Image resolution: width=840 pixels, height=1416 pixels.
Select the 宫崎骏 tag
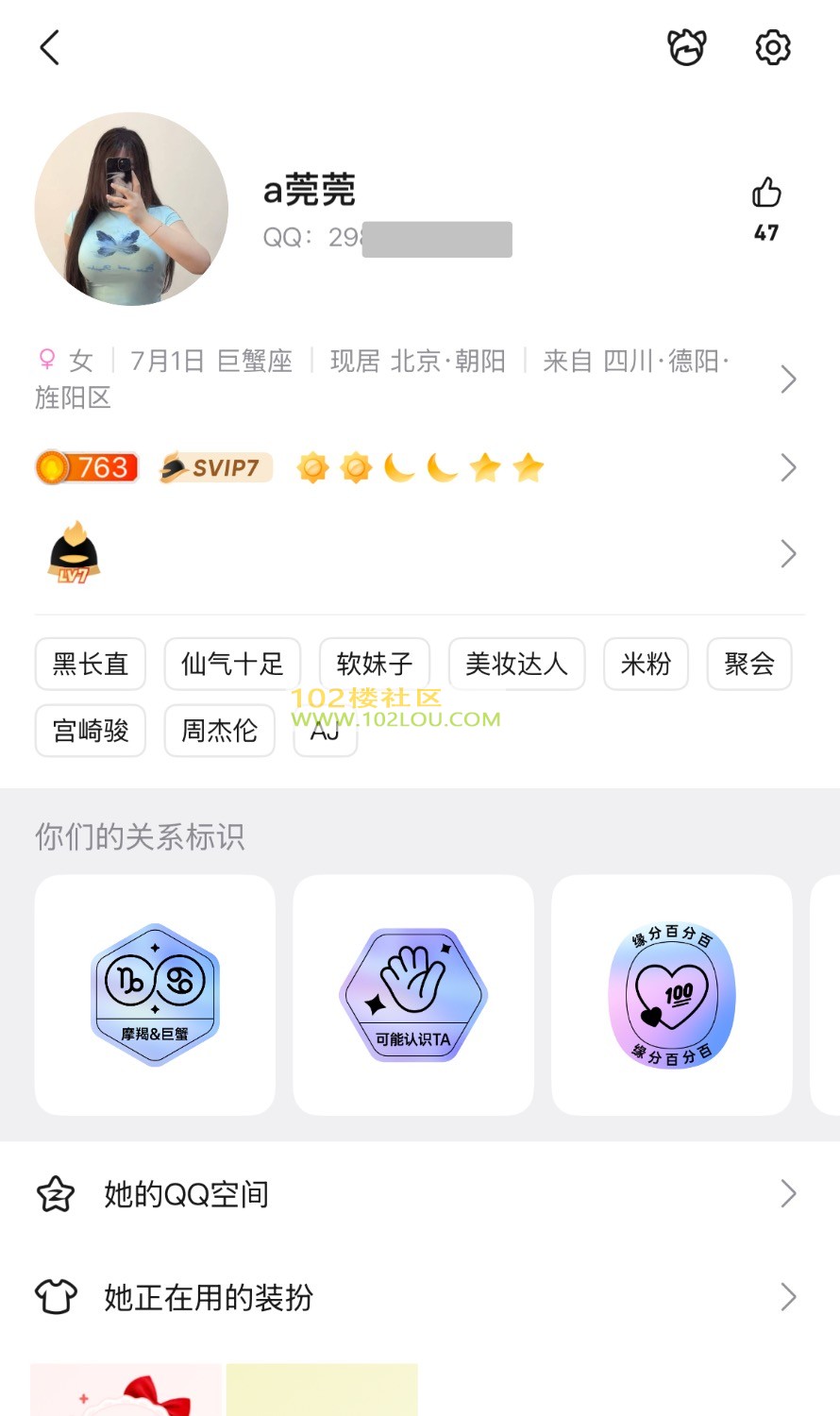point(91,731)
